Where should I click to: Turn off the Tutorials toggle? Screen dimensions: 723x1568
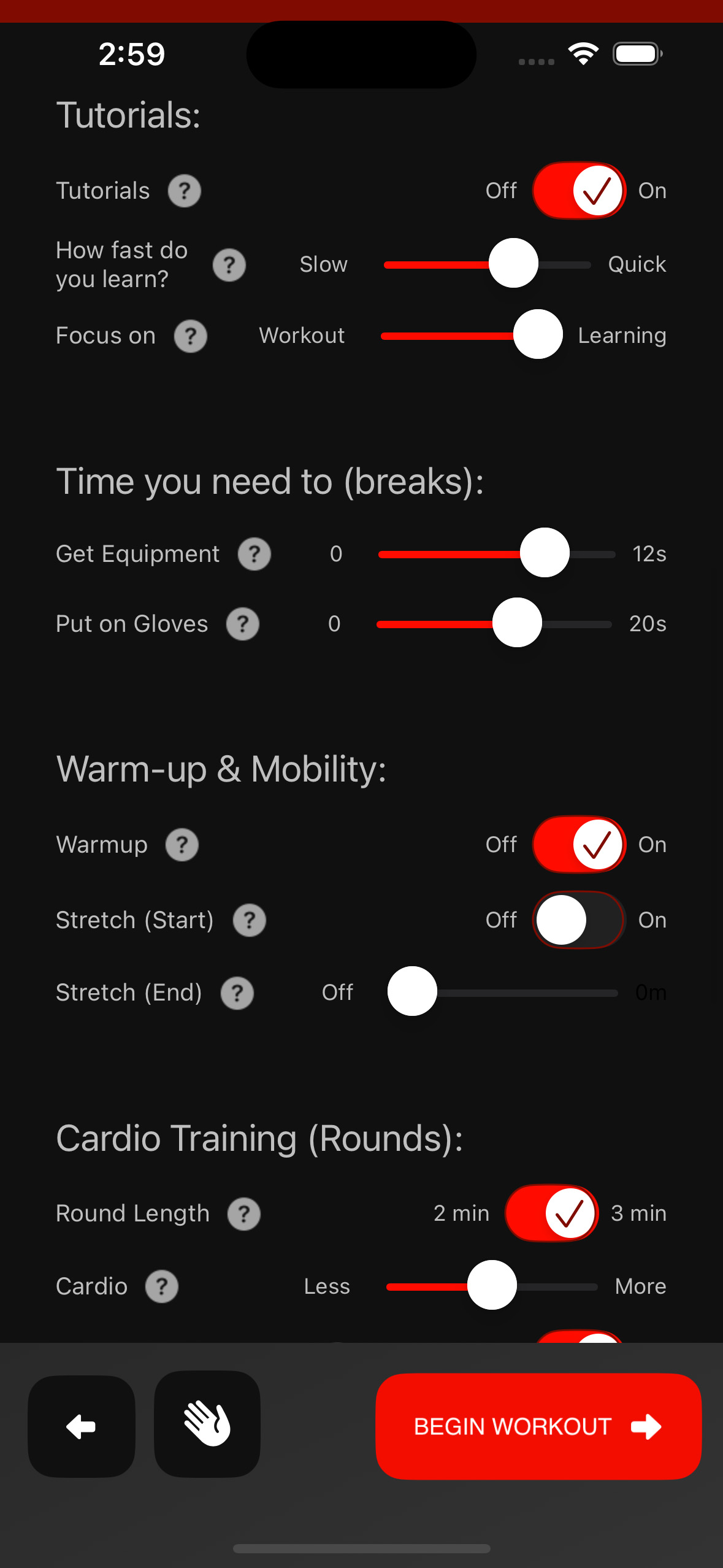pos(579,191)
